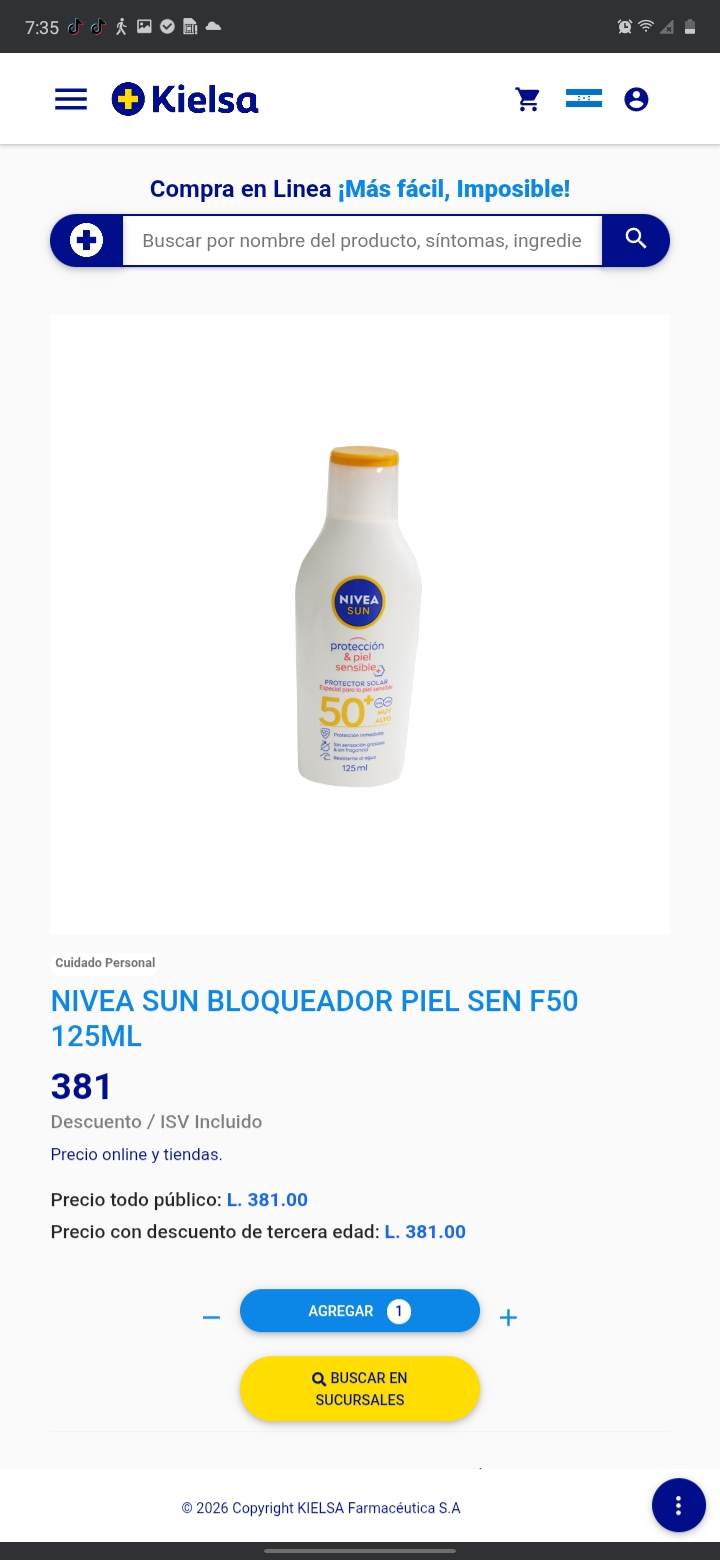Image resolution: width=720 pixels, height=1560 pixels.
Task: Open the shopping cart
Action: (x=528, y=99)
